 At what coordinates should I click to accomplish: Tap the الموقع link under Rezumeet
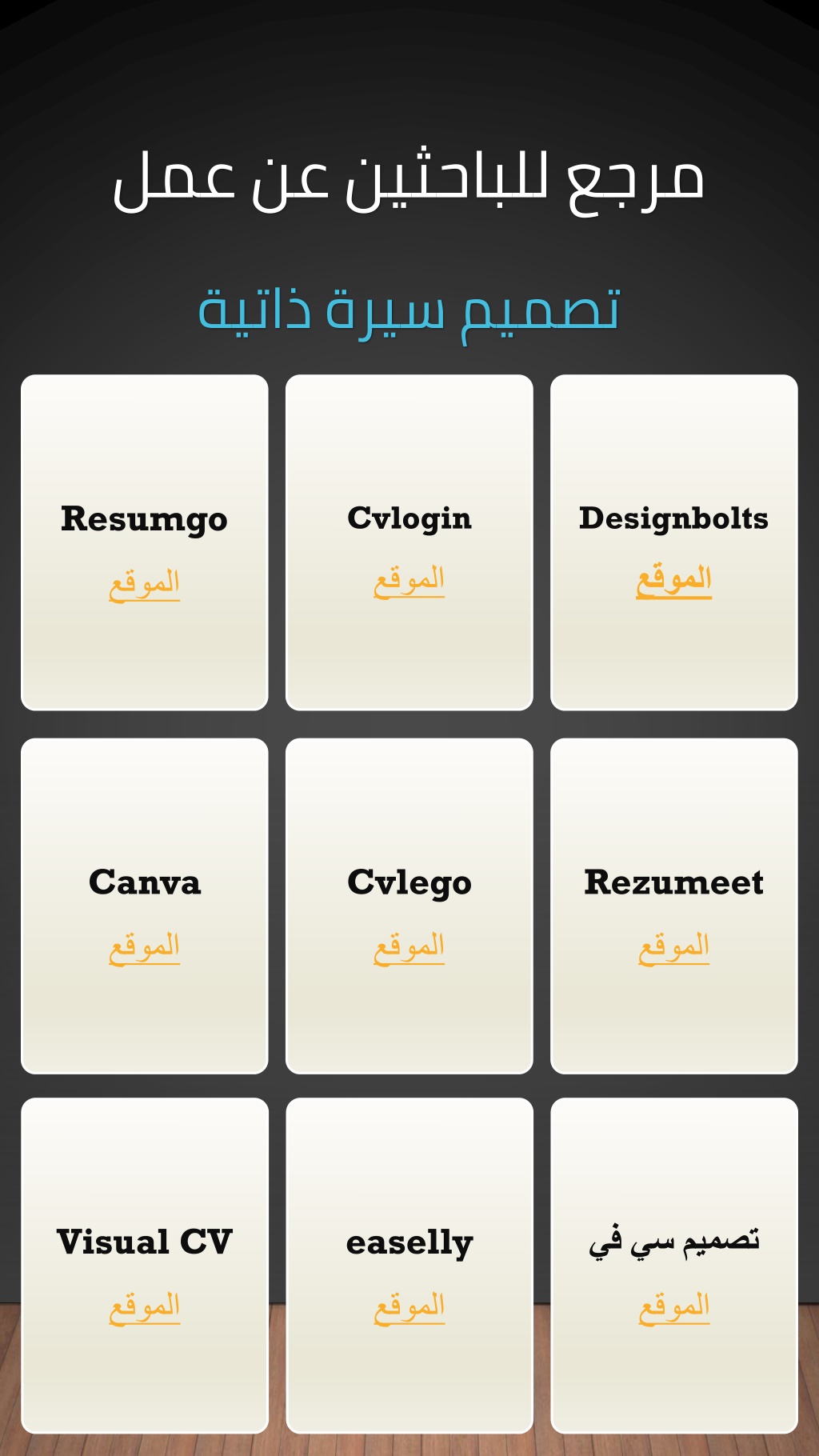pyautogui.click(x=673, y=947)
